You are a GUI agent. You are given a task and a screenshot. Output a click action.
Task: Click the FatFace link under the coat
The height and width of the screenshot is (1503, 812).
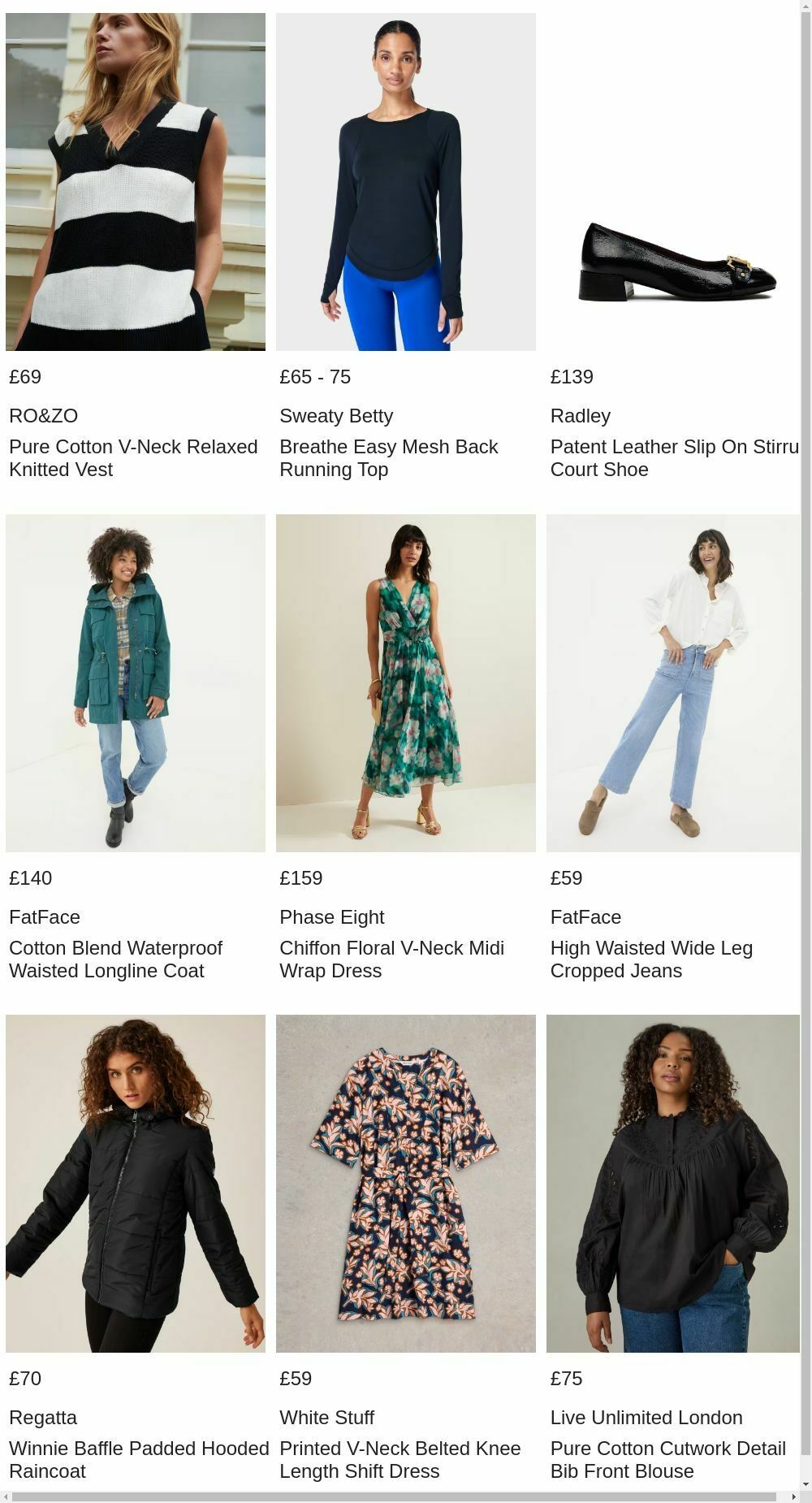44,916
